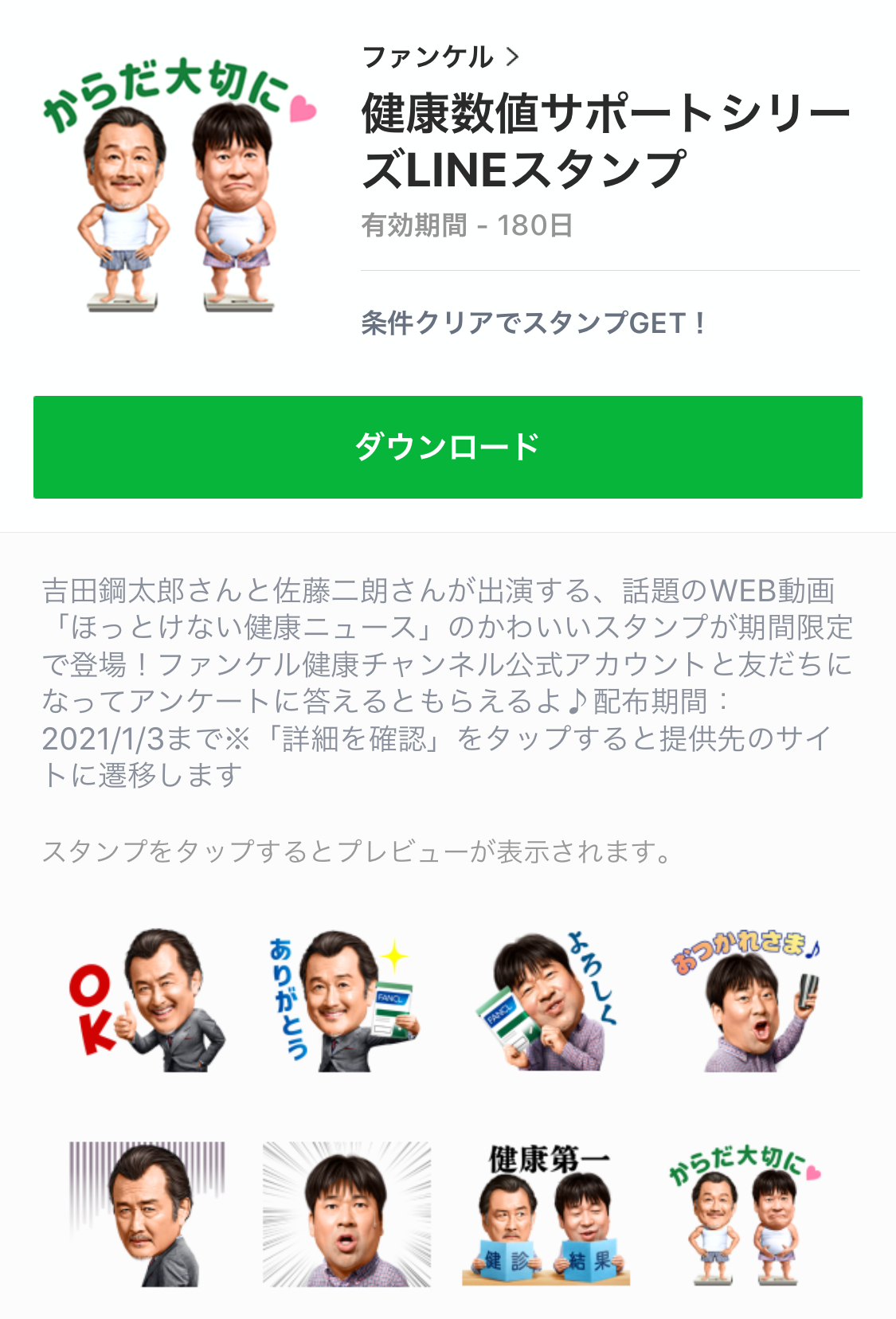Open the shocked face sticker
The image size is (896, 1319).
[x=346, y=1214]
